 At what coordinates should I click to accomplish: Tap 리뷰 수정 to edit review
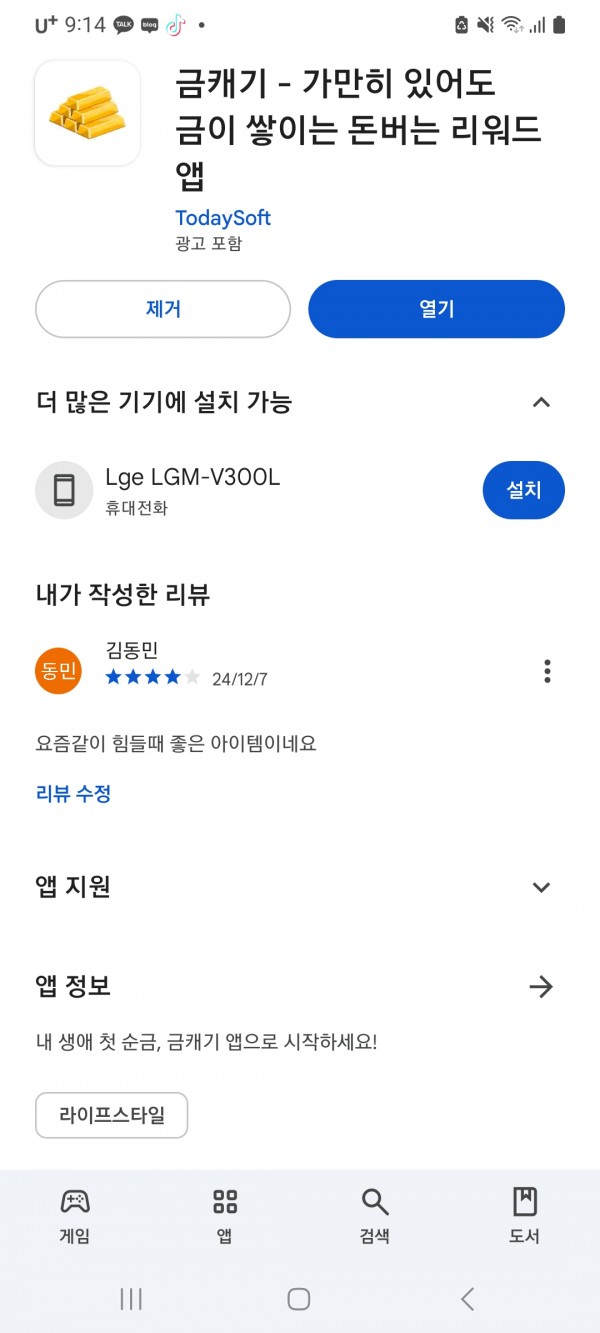point(73,794)
